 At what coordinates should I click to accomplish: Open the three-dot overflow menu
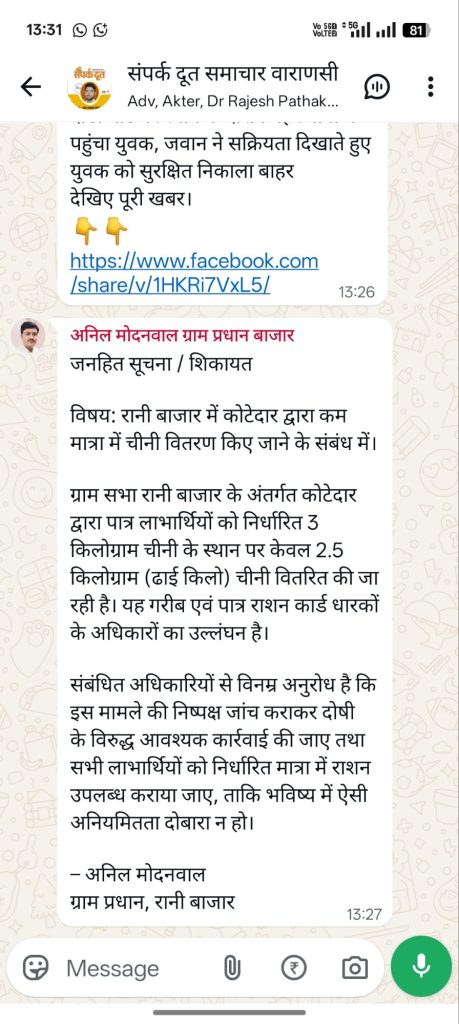(430, 86)
